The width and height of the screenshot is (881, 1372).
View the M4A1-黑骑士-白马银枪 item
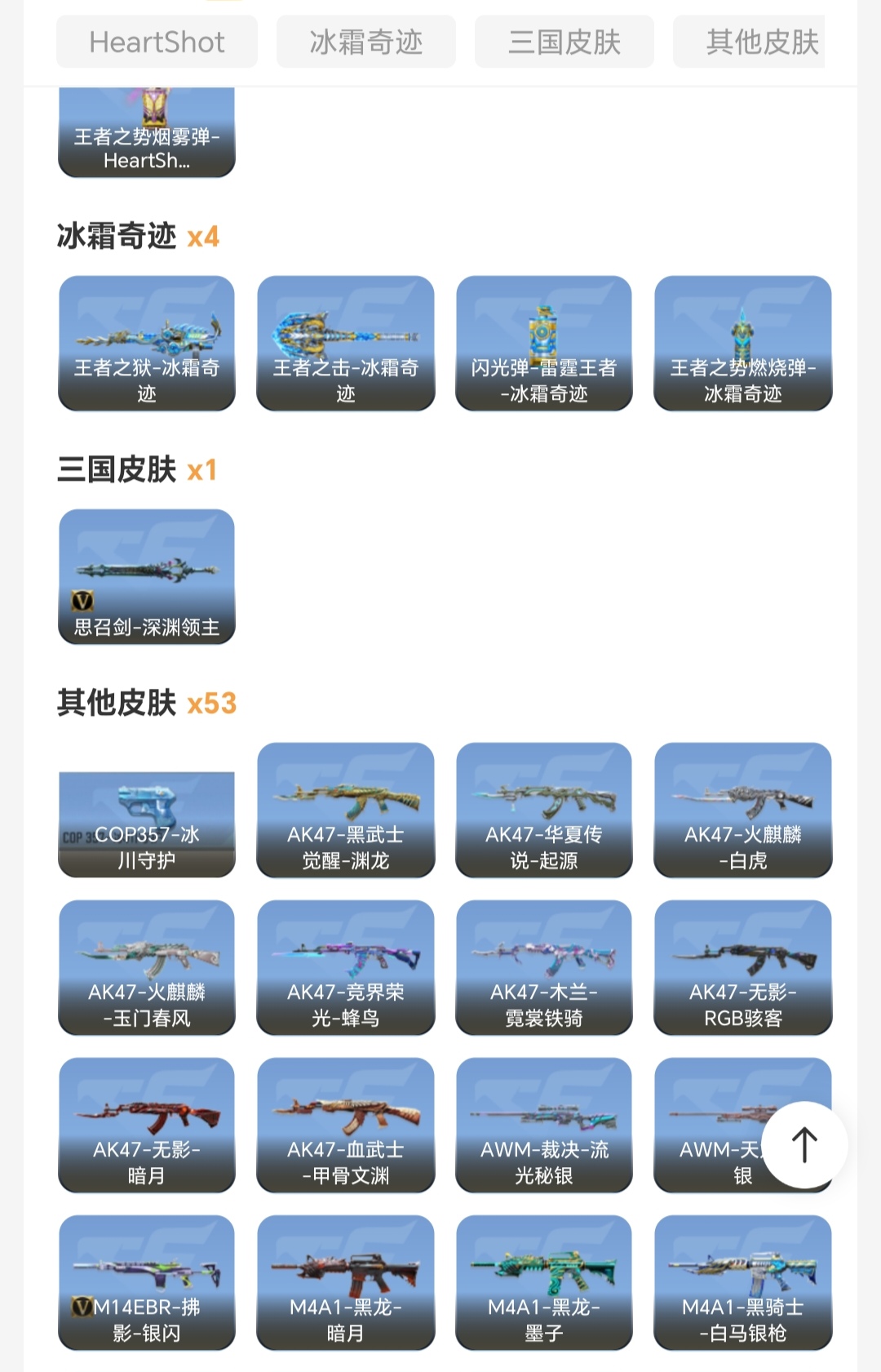(742, 1282)
